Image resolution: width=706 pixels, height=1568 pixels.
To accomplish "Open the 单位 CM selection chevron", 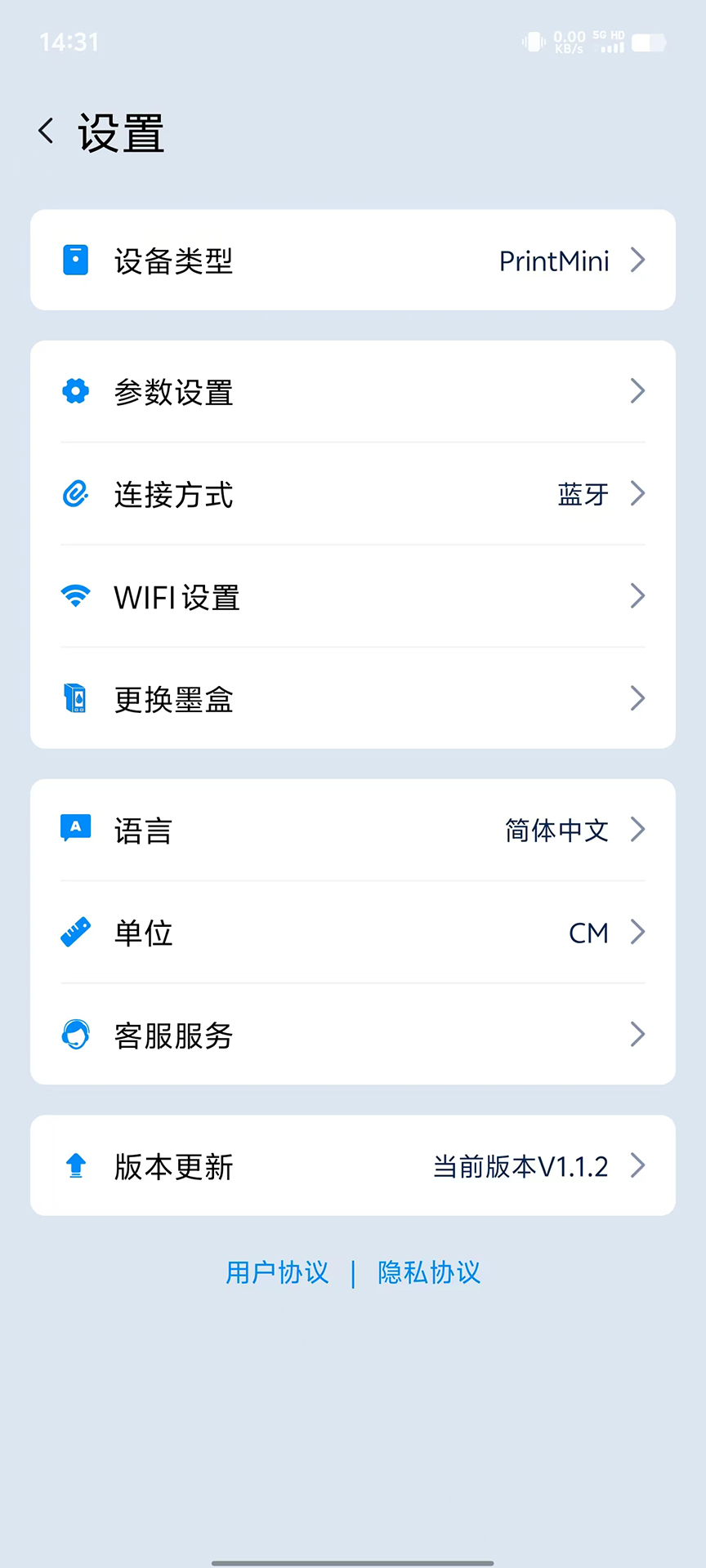I will 638,932.
